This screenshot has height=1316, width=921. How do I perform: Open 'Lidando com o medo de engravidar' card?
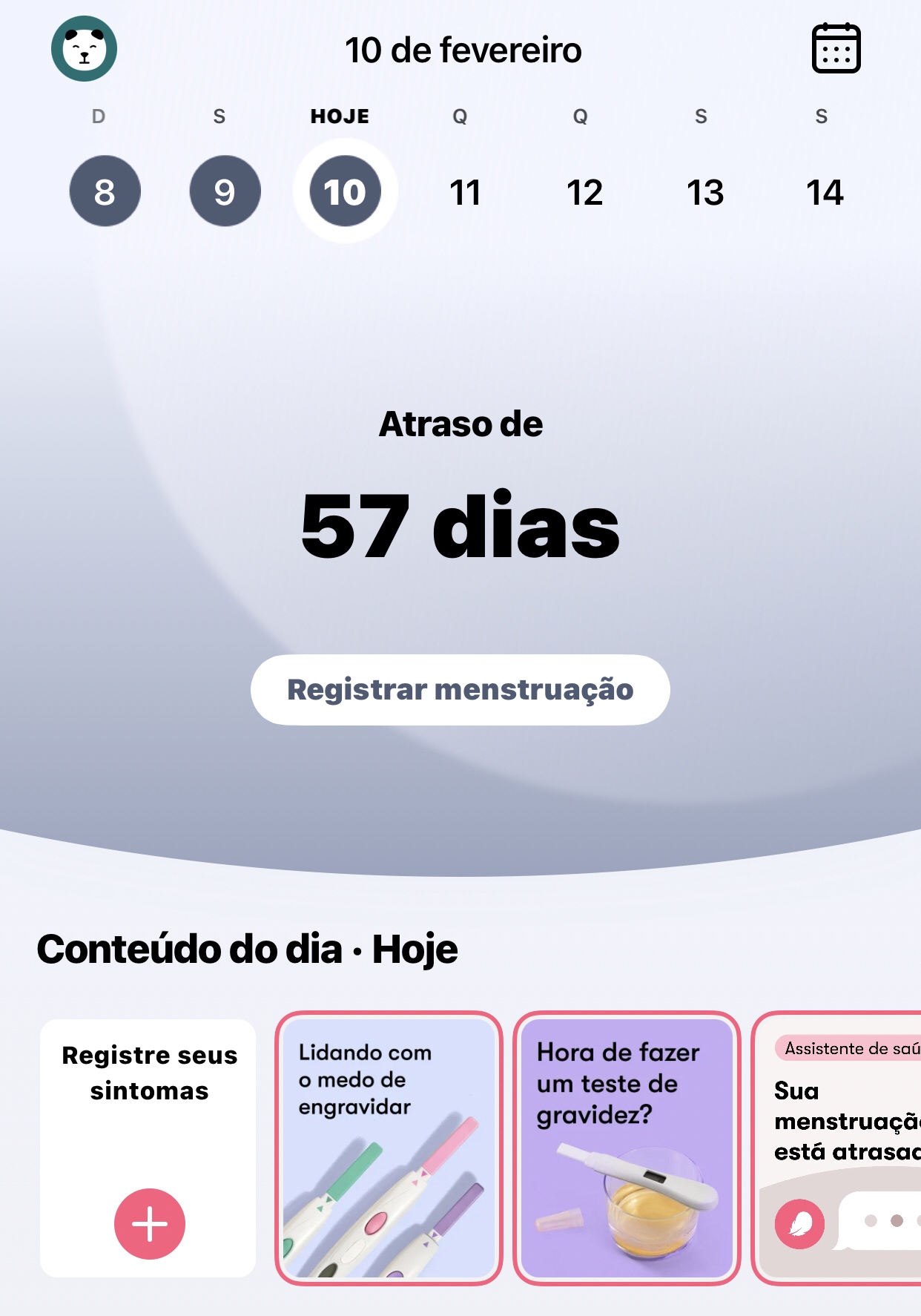(389, 1148)
